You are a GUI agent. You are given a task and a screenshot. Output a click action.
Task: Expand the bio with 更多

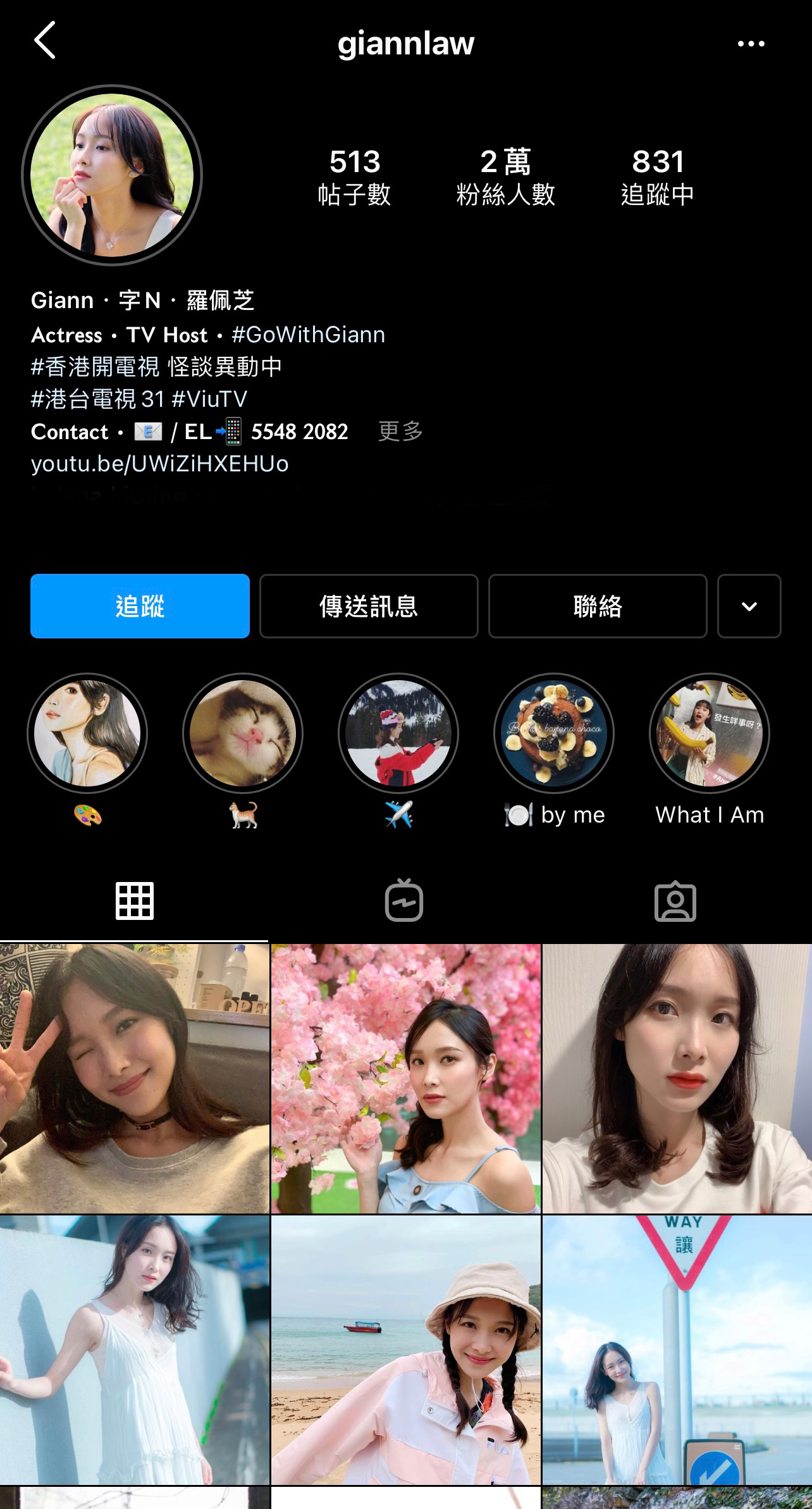[400, 432]
